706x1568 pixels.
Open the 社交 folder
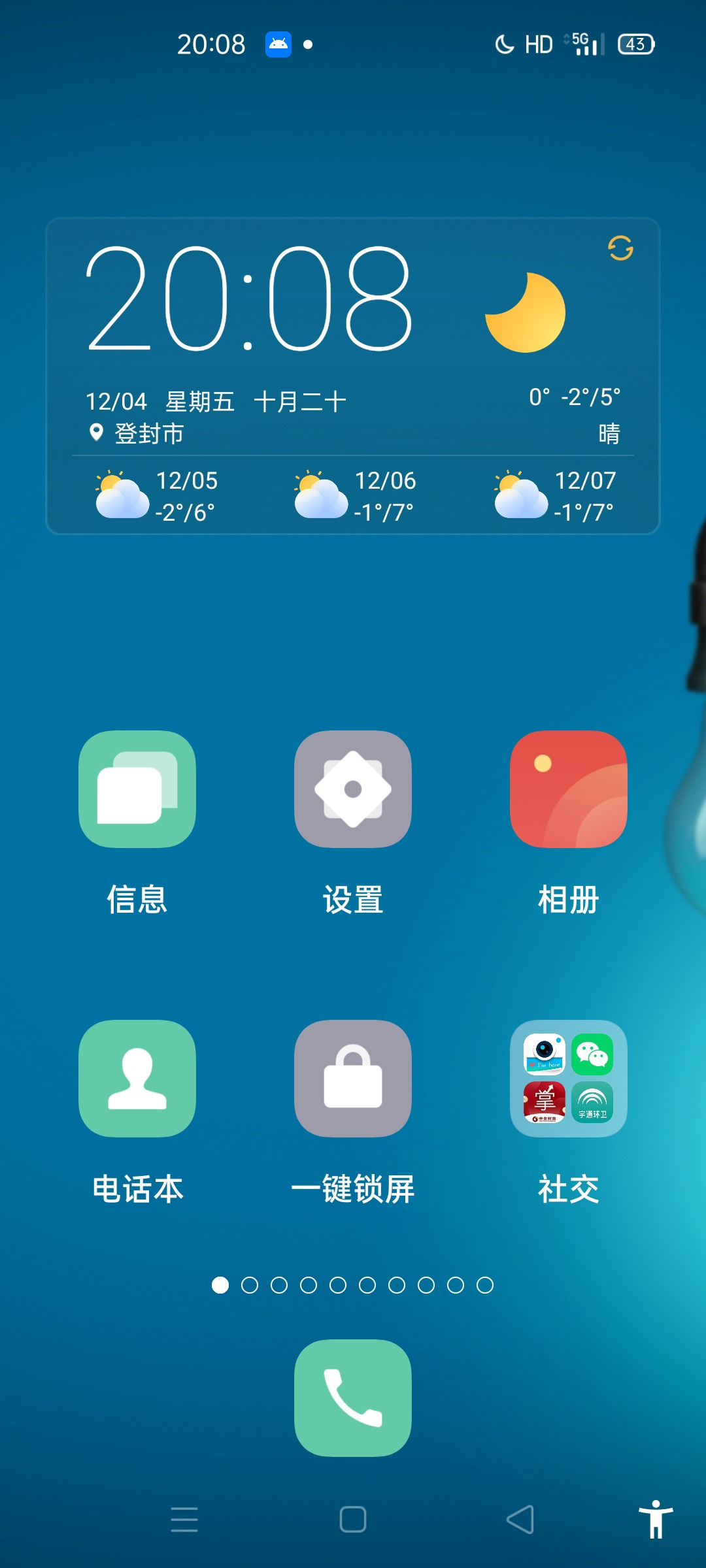[x=568, y=1078]
